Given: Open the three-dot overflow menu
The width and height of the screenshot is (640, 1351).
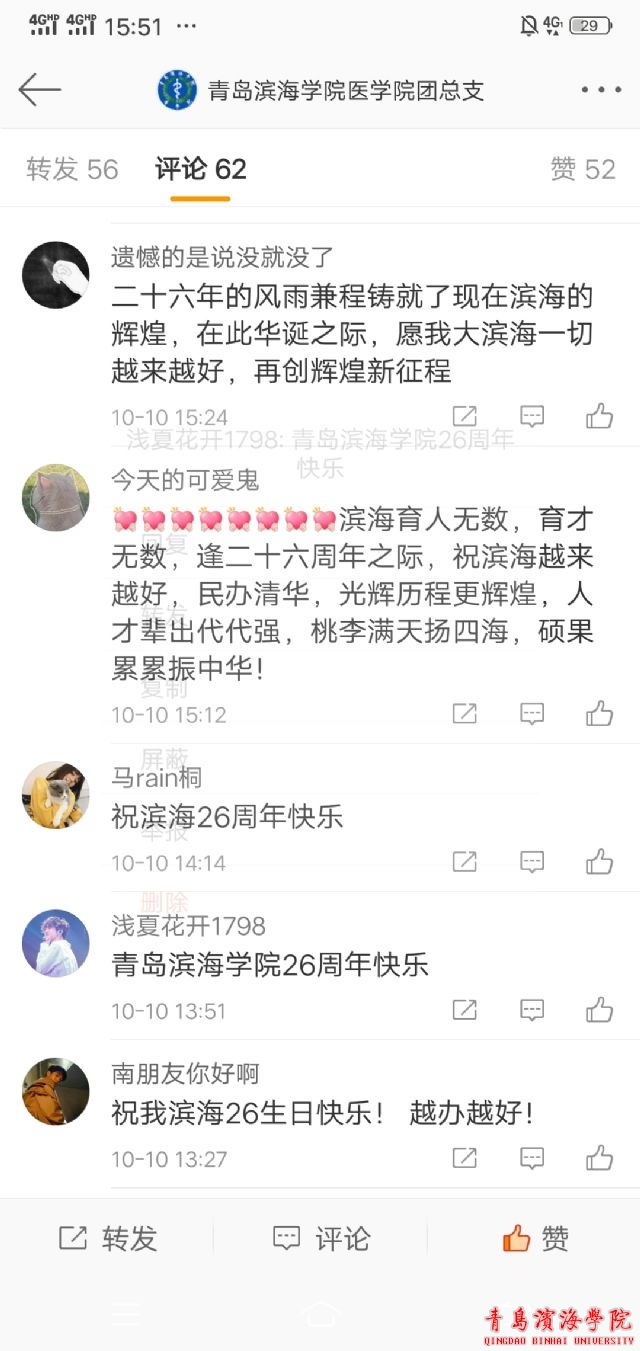Looking at the screenshot, I should click(x=600, y=90).
